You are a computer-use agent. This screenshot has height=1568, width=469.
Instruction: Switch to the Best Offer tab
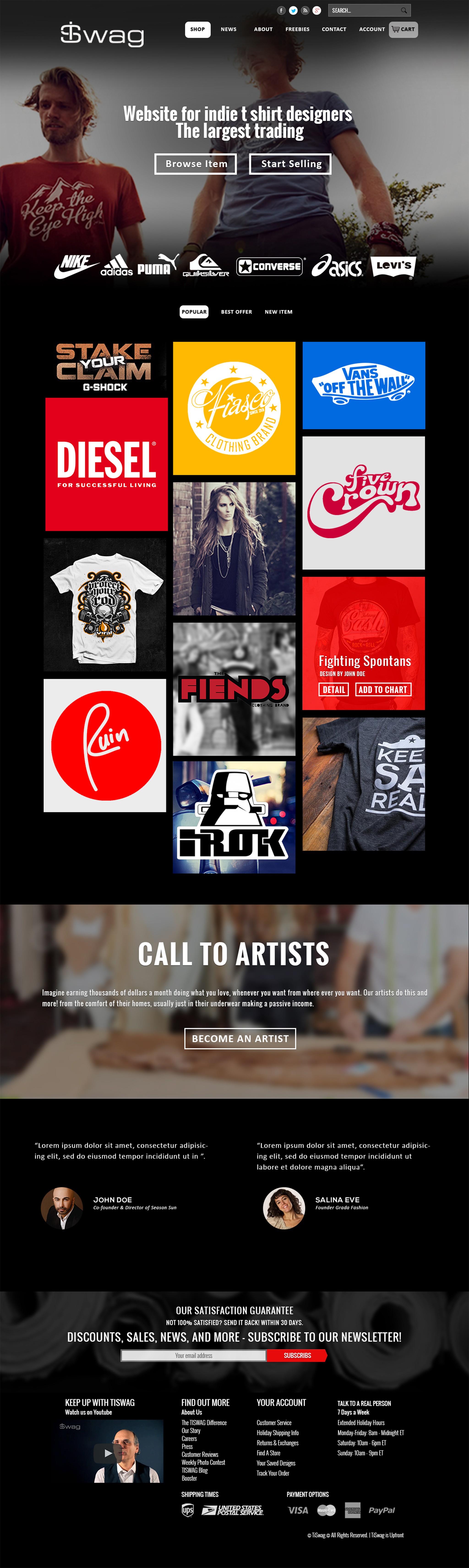click(236, 312)
